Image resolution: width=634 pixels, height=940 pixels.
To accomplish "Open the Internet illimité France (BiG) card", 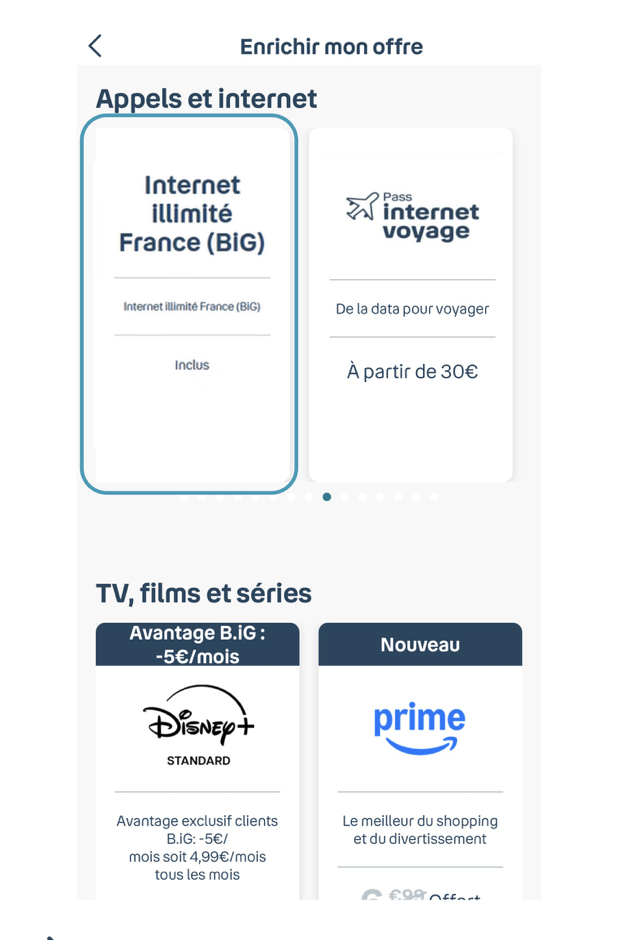I will coord(189,304).
